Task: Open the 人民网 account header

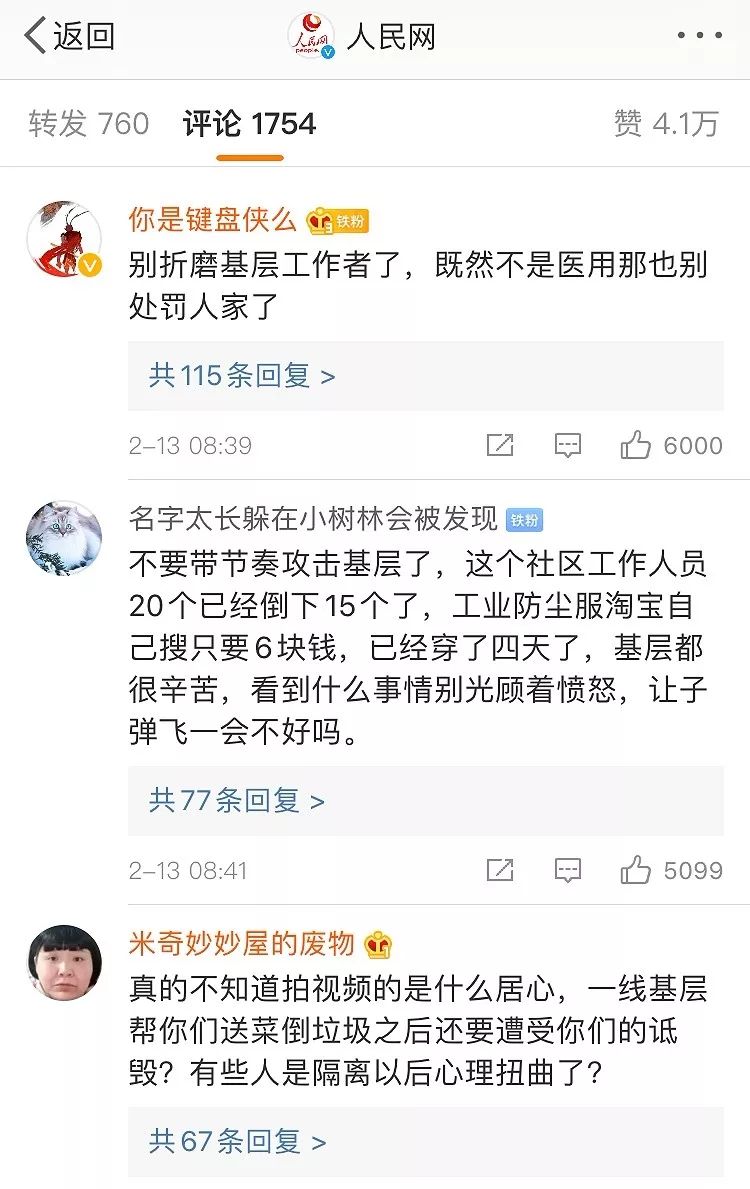Action: 362,37
